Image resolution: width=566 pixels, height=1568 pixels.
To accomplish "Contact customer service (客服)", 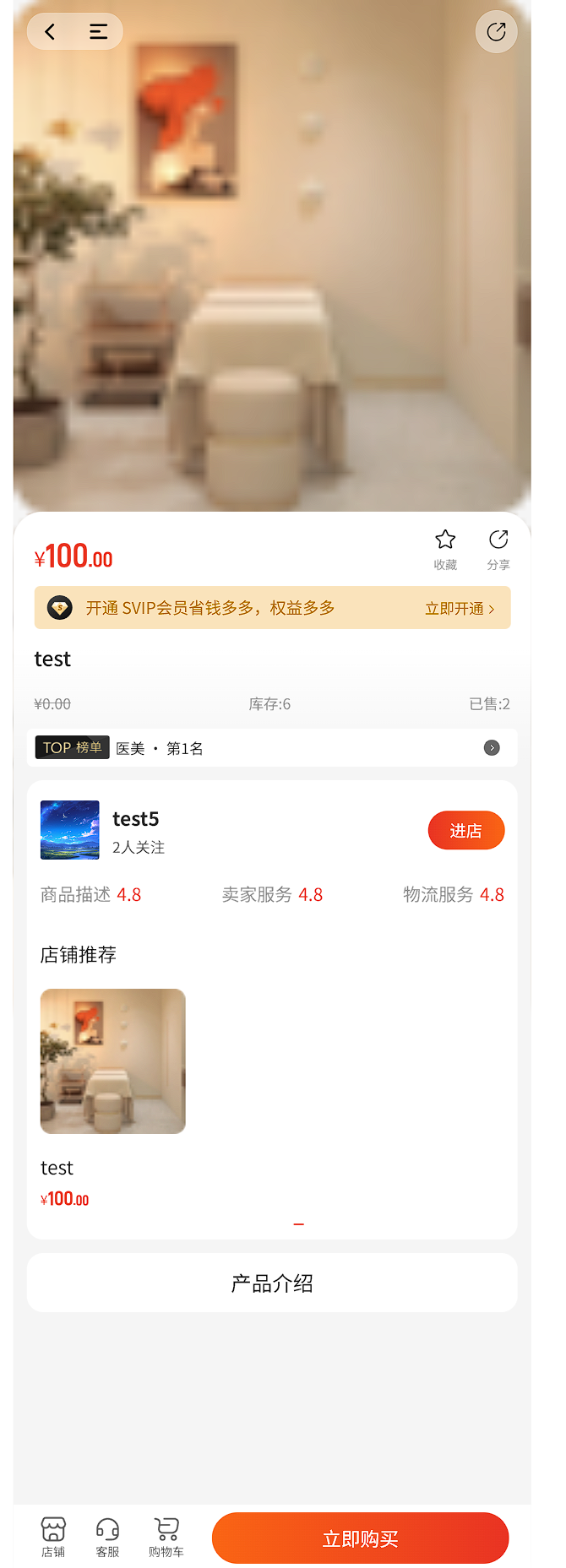I will (x=107, y=1537).
